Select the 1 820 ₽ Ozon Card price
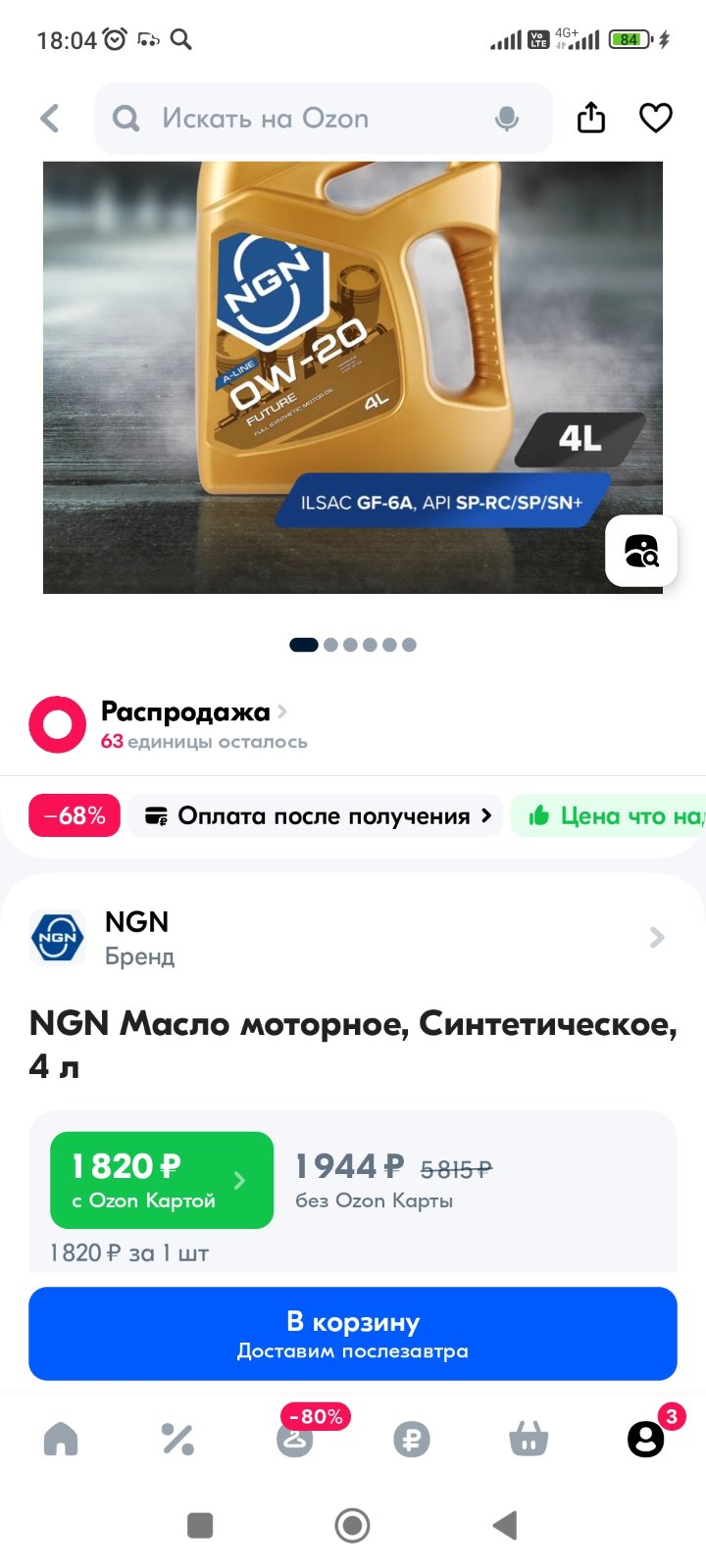 click(162, 1180)
